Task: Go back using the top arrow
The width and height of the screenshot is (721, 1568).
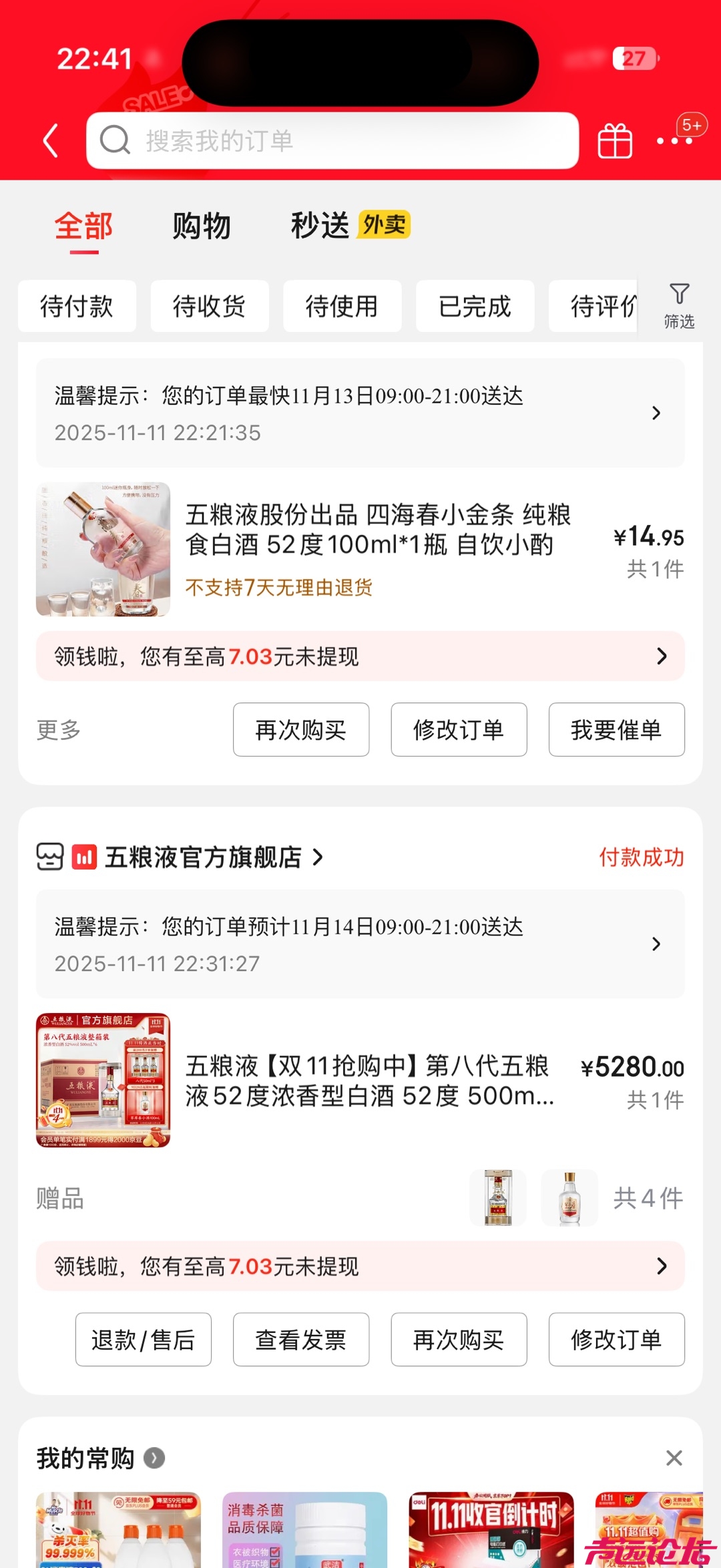Action: (51, 140)
